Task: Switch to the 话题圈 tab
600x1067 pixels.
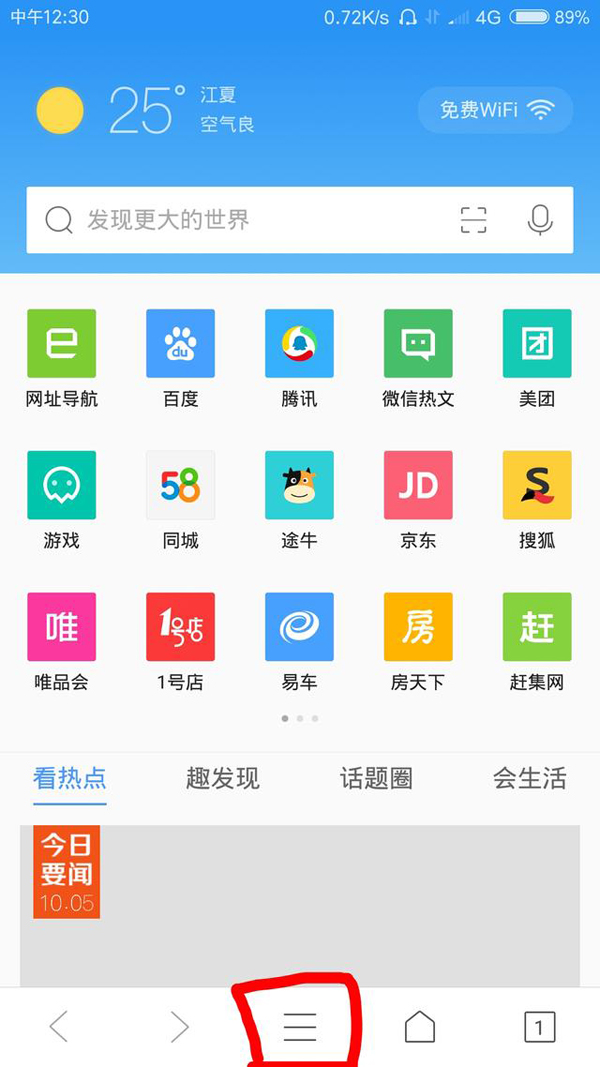Action: click(x=376, y=778)
